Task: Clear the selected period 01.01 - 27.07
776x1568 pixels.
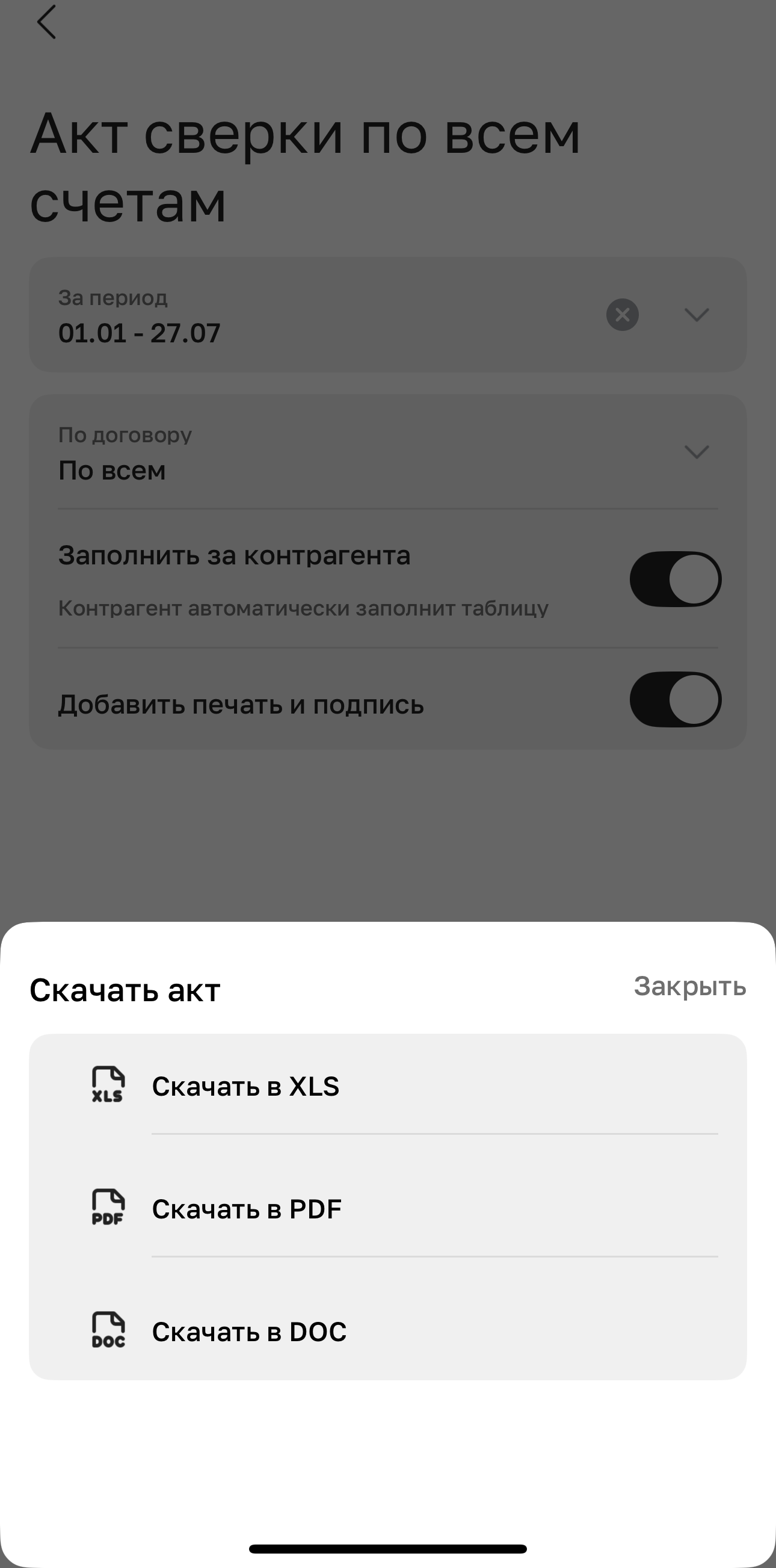Action: pyautogui.click(x=622, y=315)
